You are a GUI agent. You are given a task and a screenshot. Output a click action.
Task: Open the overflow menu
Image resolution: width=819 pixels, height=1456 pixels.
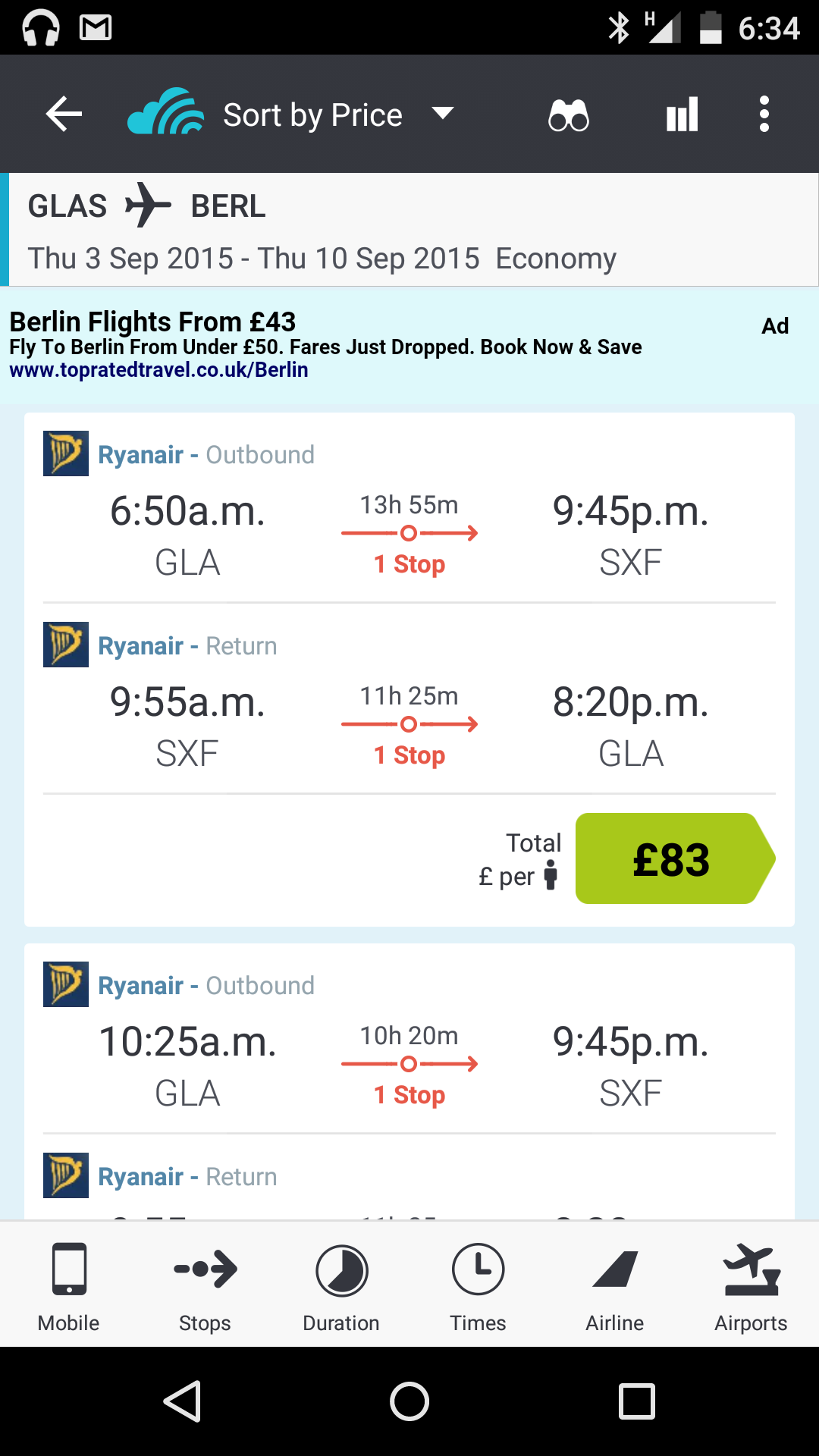[x=764, y=115]
